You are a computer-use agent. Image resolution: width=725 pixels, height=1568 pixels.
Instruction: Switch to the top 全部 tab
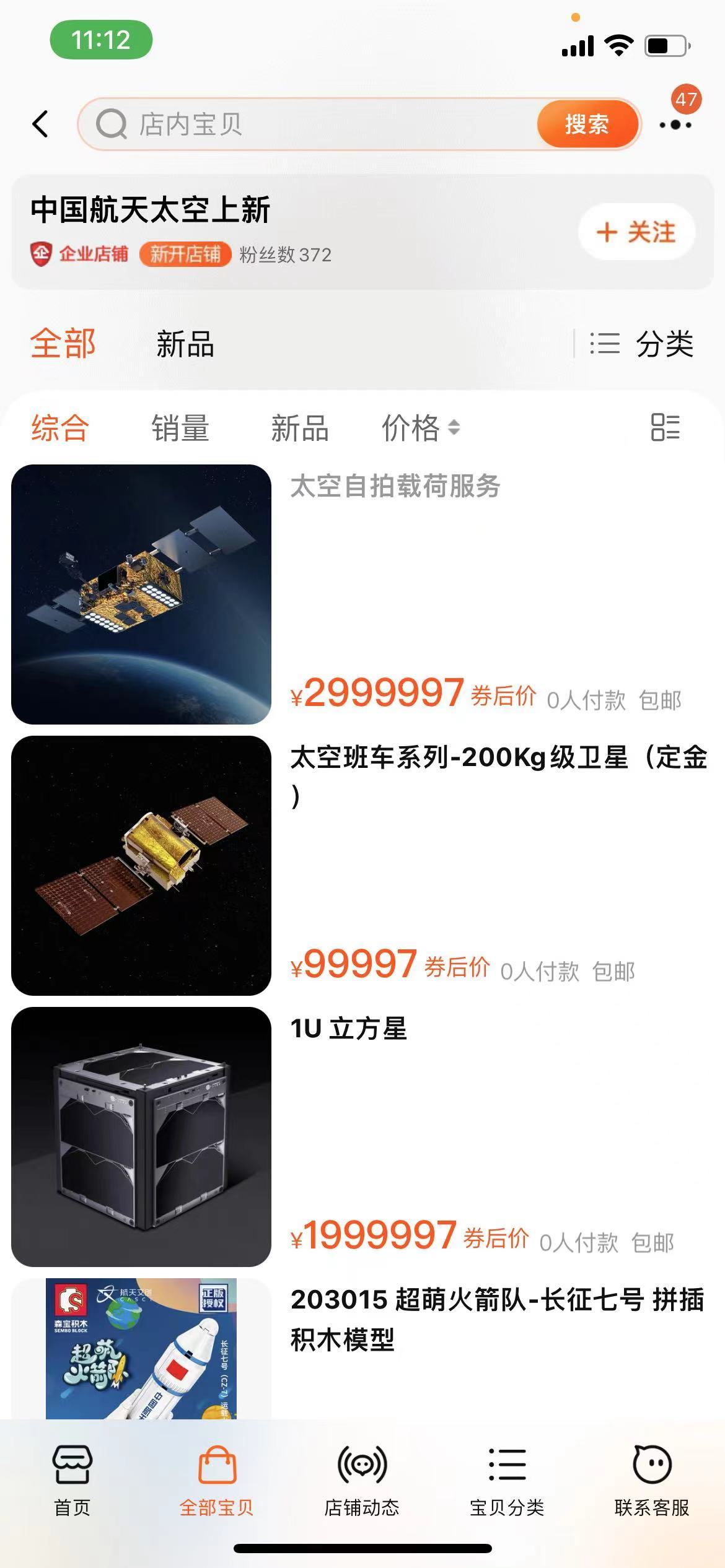tap(63, 344)
